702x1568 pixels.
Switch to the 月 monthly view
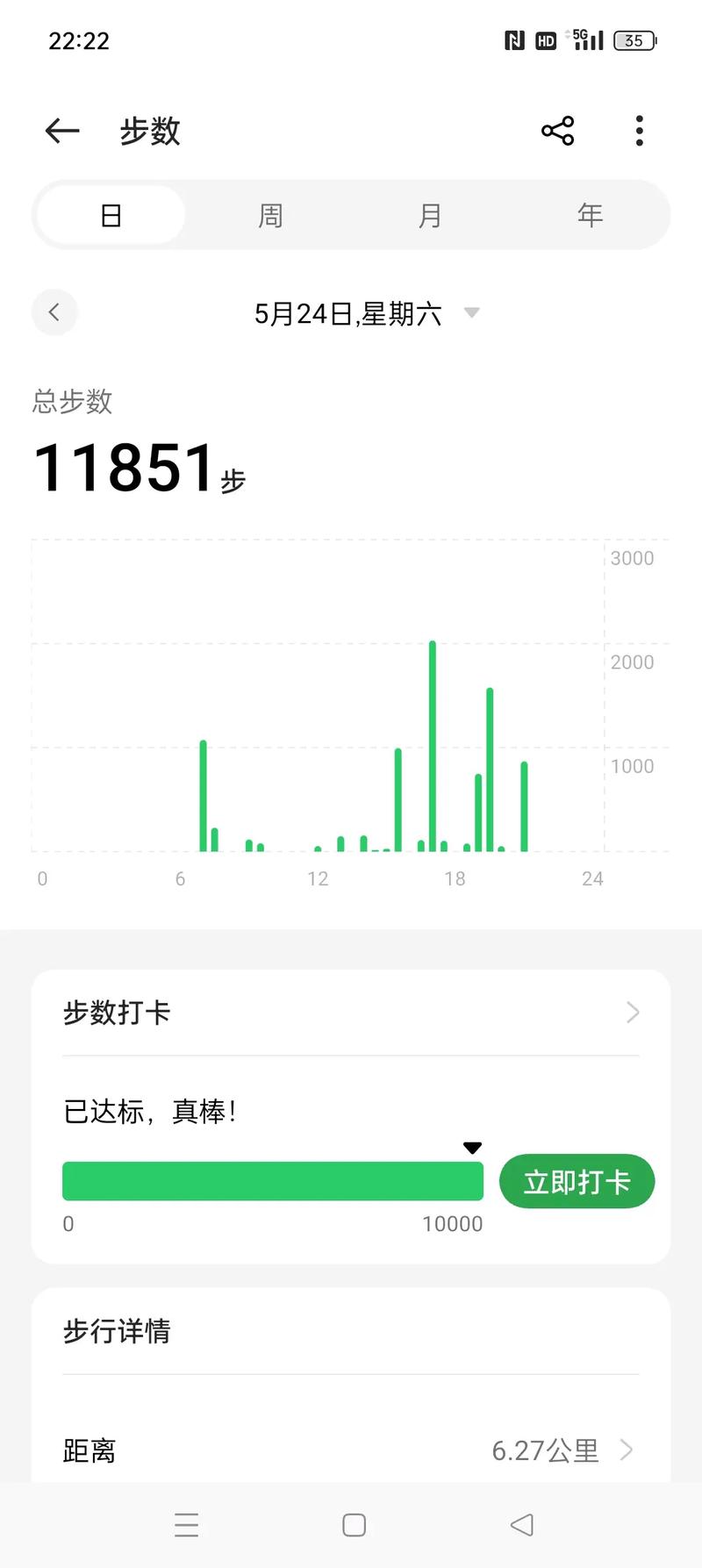[x=430, y=214]
